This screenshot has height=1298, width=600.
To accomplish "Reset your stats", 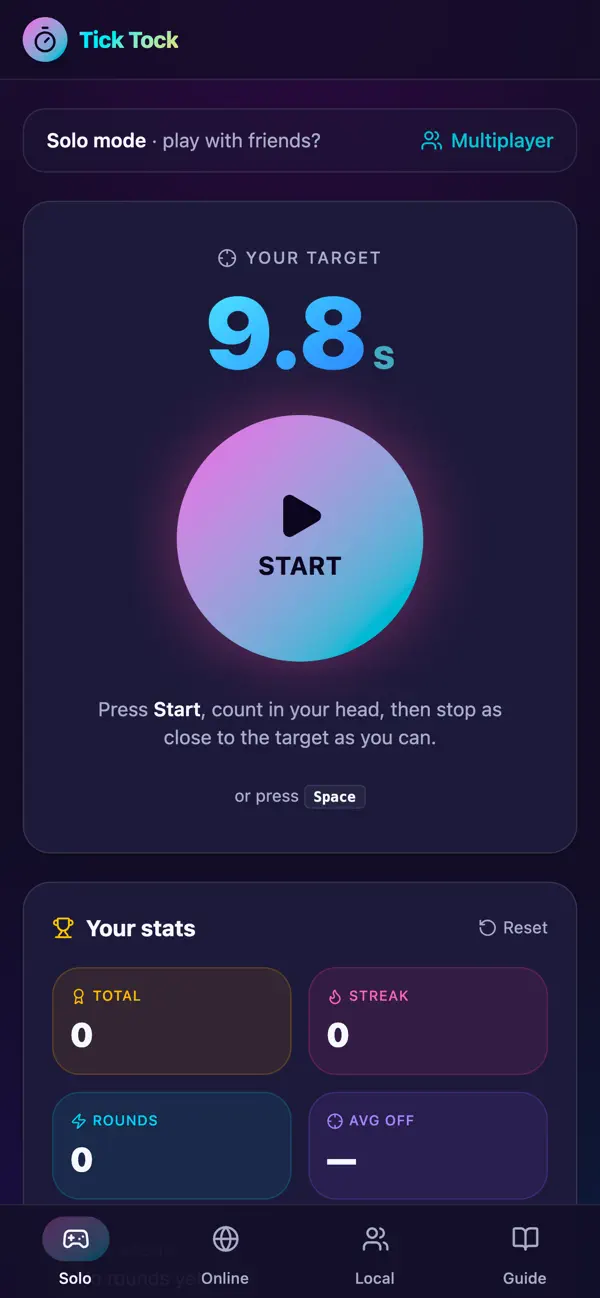I will click(x=513, y=928).
